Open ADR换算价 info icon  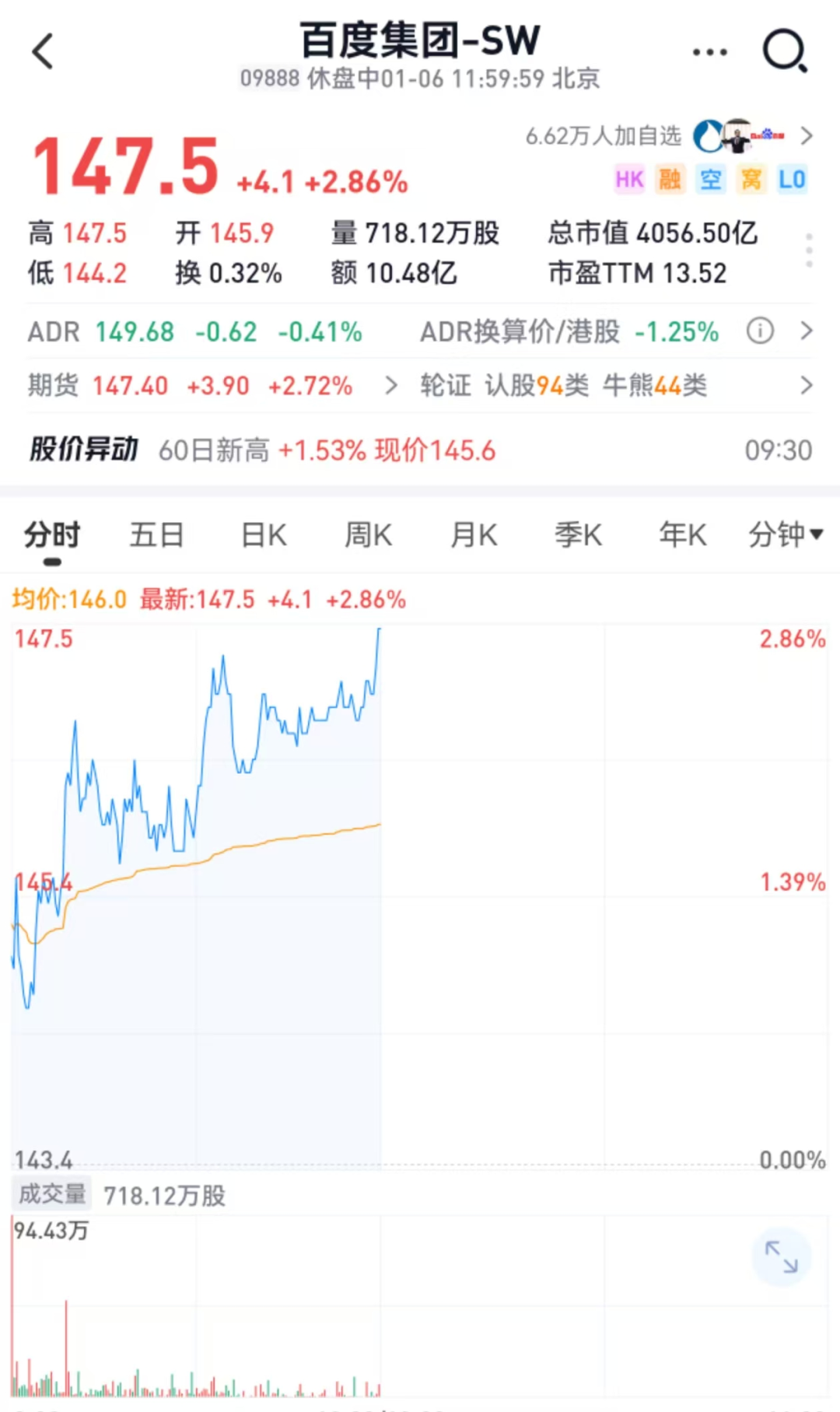pos(760,331)
